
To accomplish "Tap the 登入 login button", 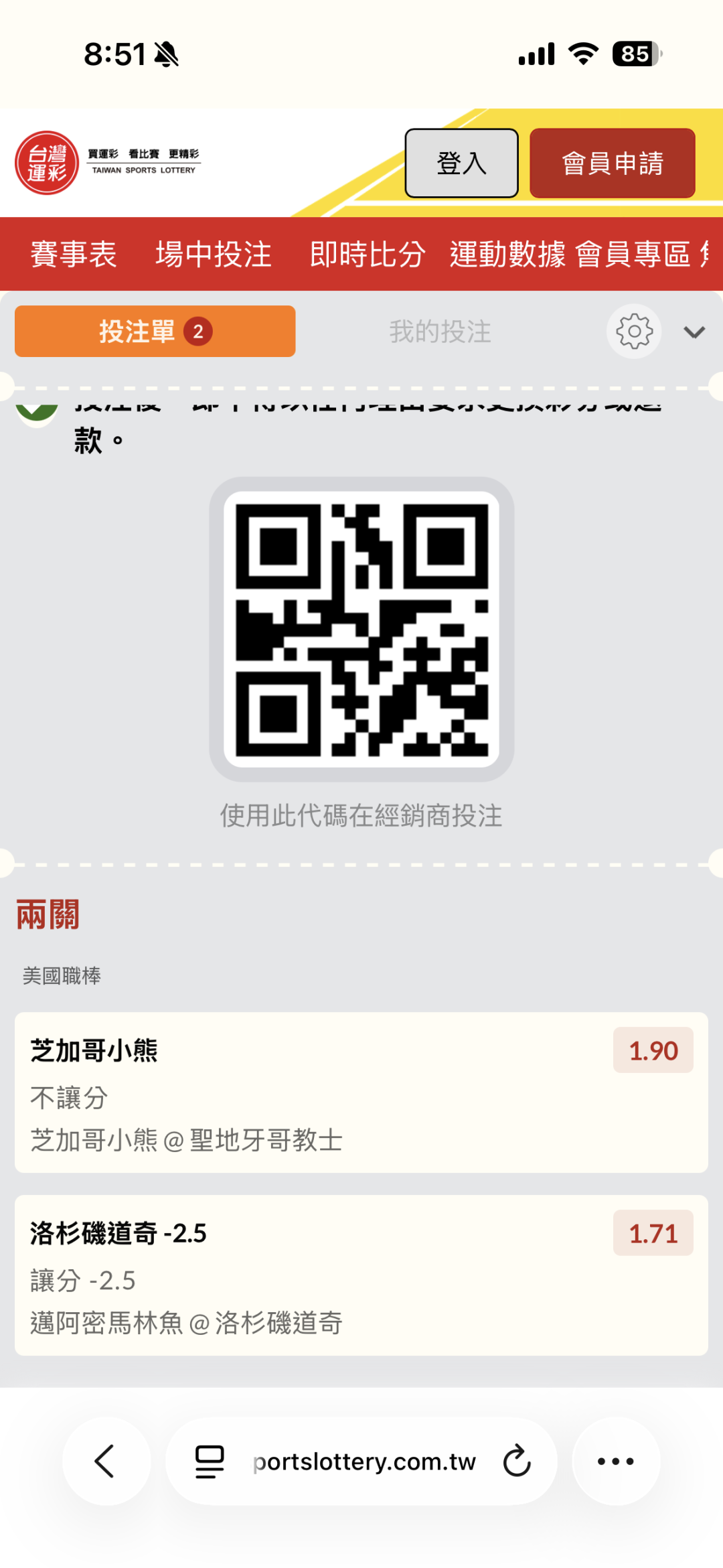I will [461, 163].
